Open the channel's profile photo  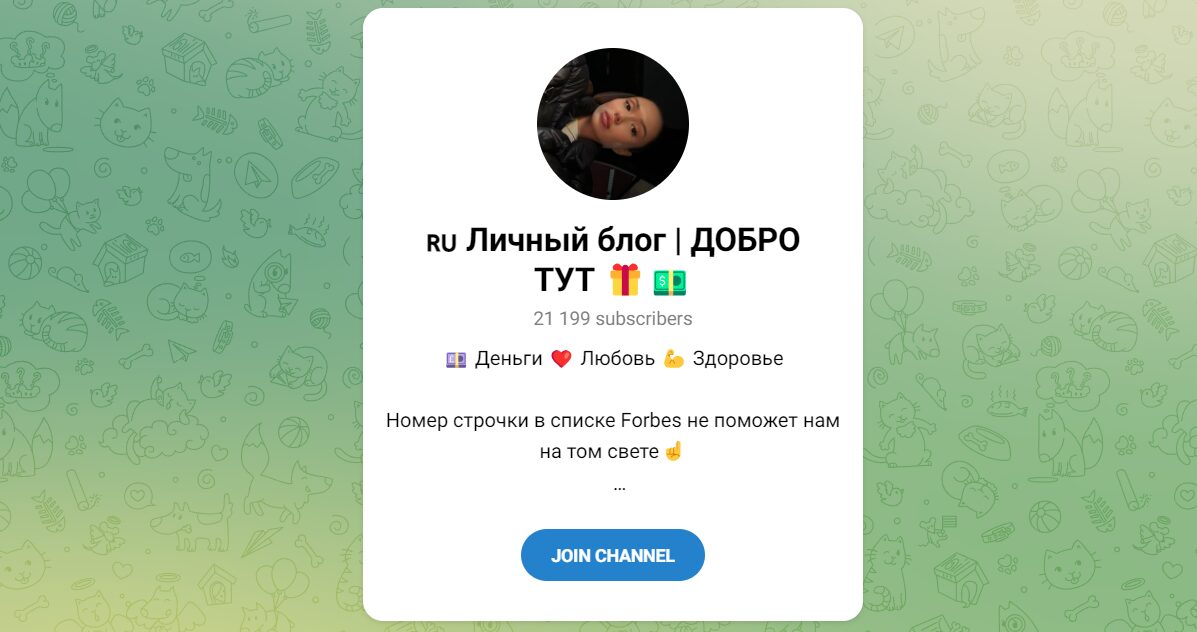[x=612, y=124]
